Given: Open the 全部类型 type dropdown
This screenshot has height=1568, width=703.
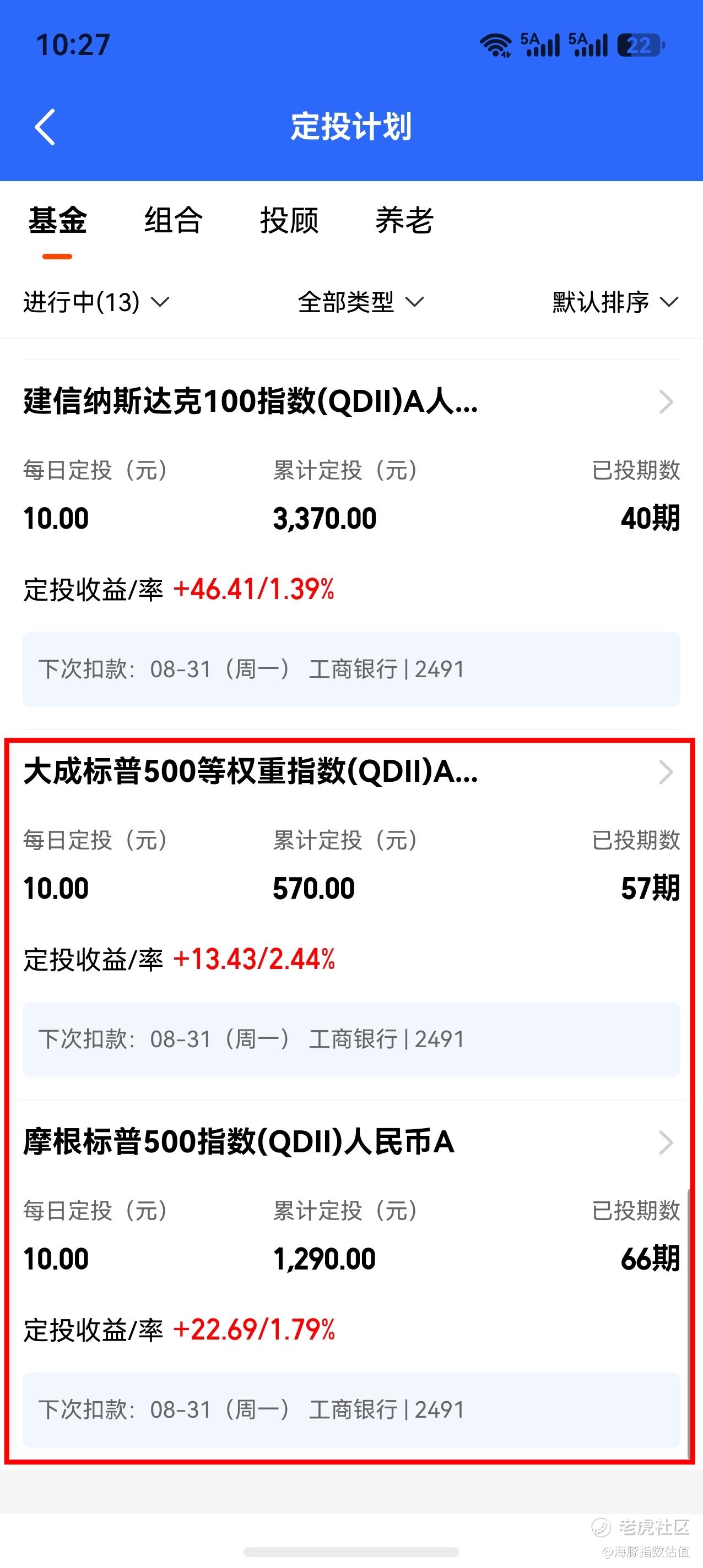Looking at the screenshot, I should (x=361, y=302).
